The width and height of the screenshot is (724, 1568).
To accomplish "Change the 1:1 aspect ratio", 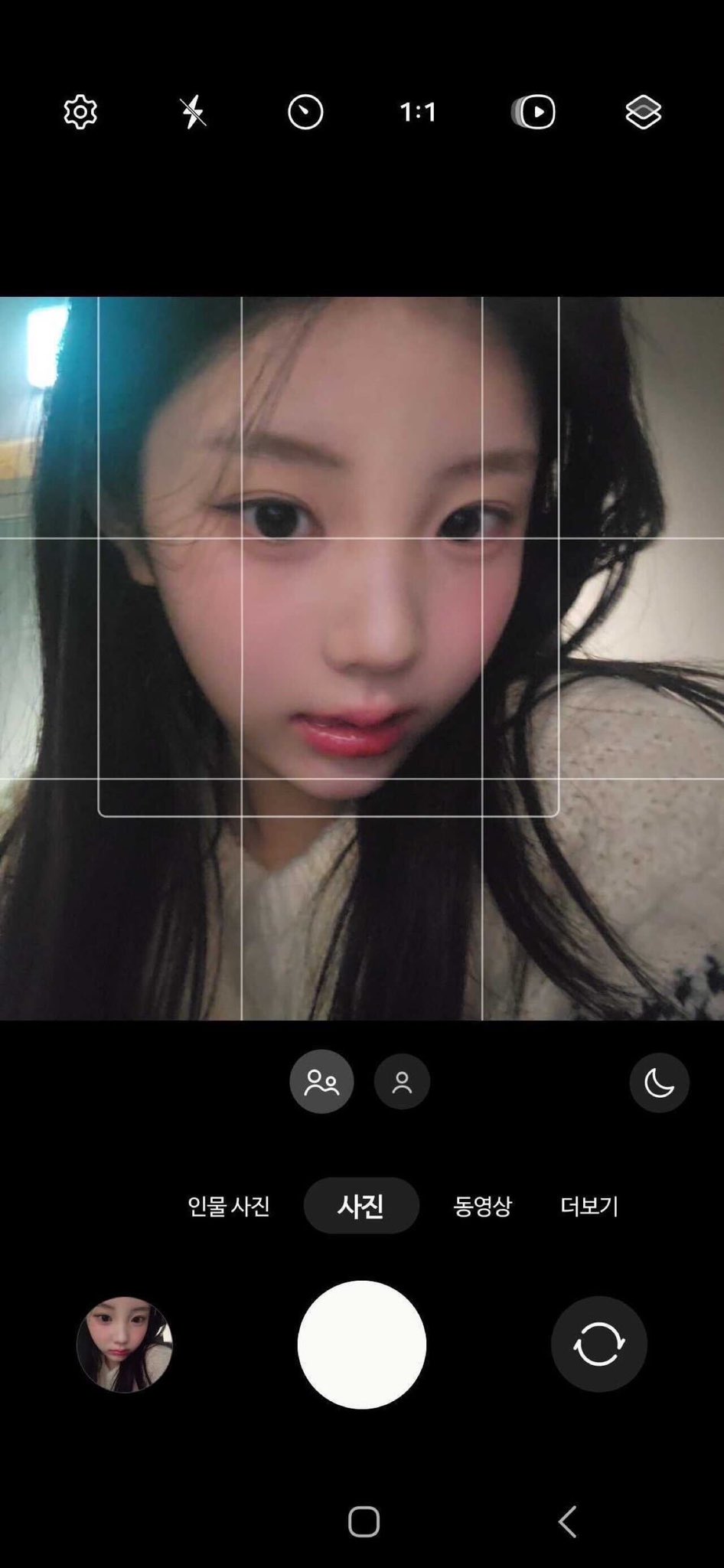I will [418, 113].
